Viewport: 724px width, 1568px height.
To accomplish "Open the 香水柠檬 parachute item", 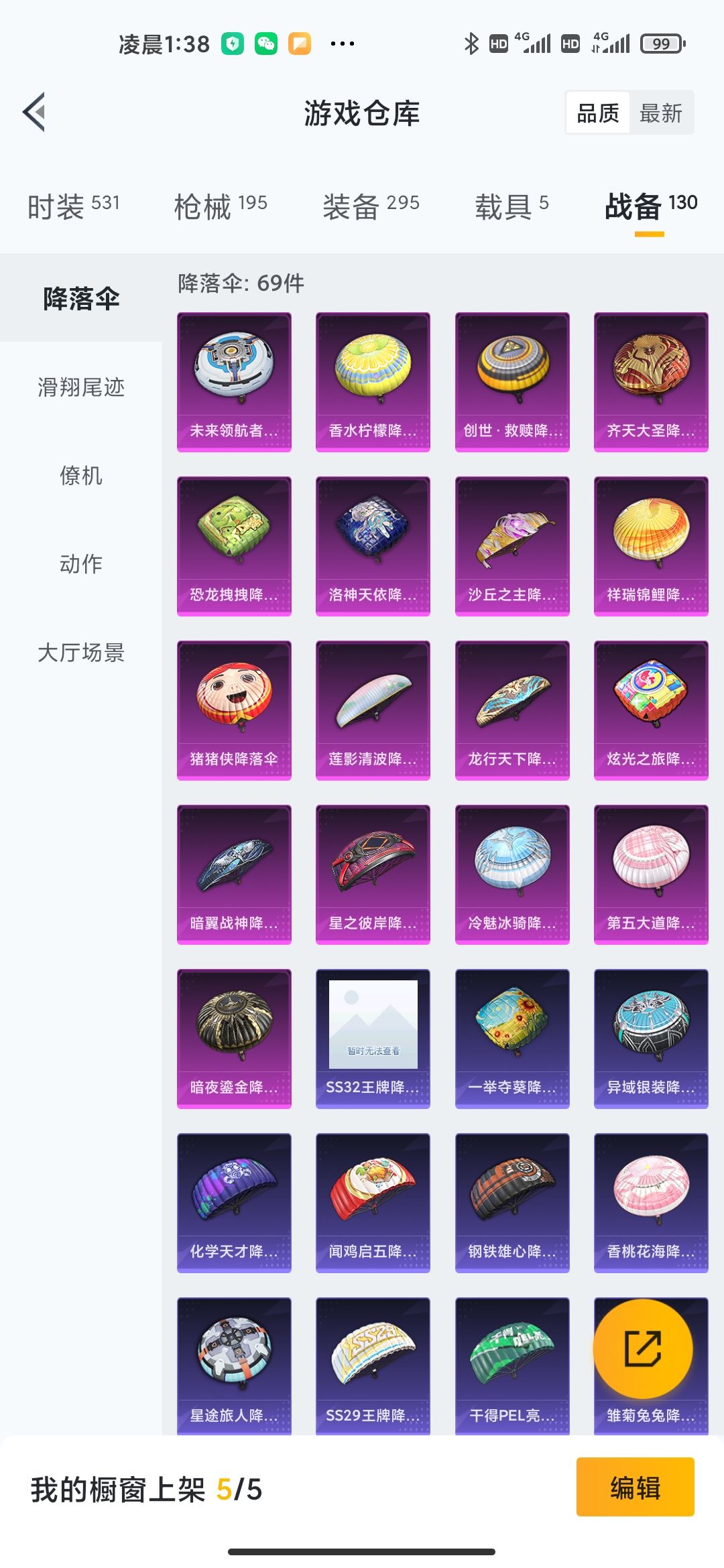I will (x=373, y=381).
